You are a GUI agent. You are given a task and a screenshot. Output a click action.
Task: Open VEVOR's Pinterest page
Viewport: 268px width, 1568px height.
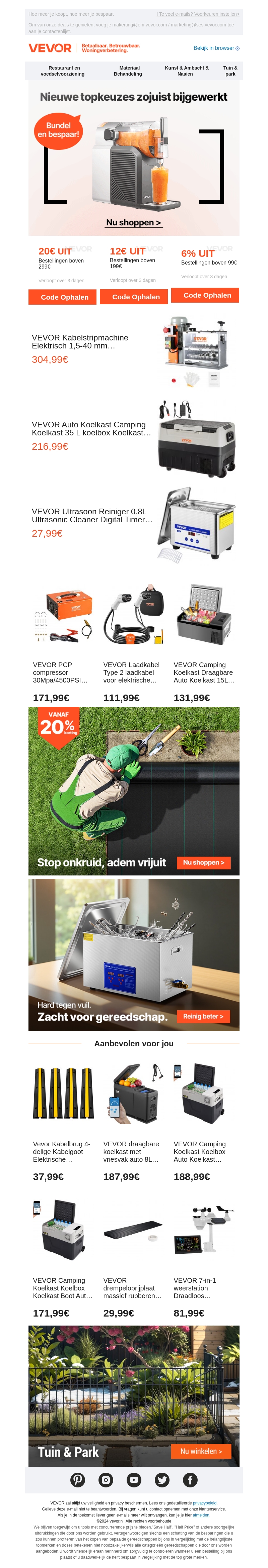click(77, 1480)
